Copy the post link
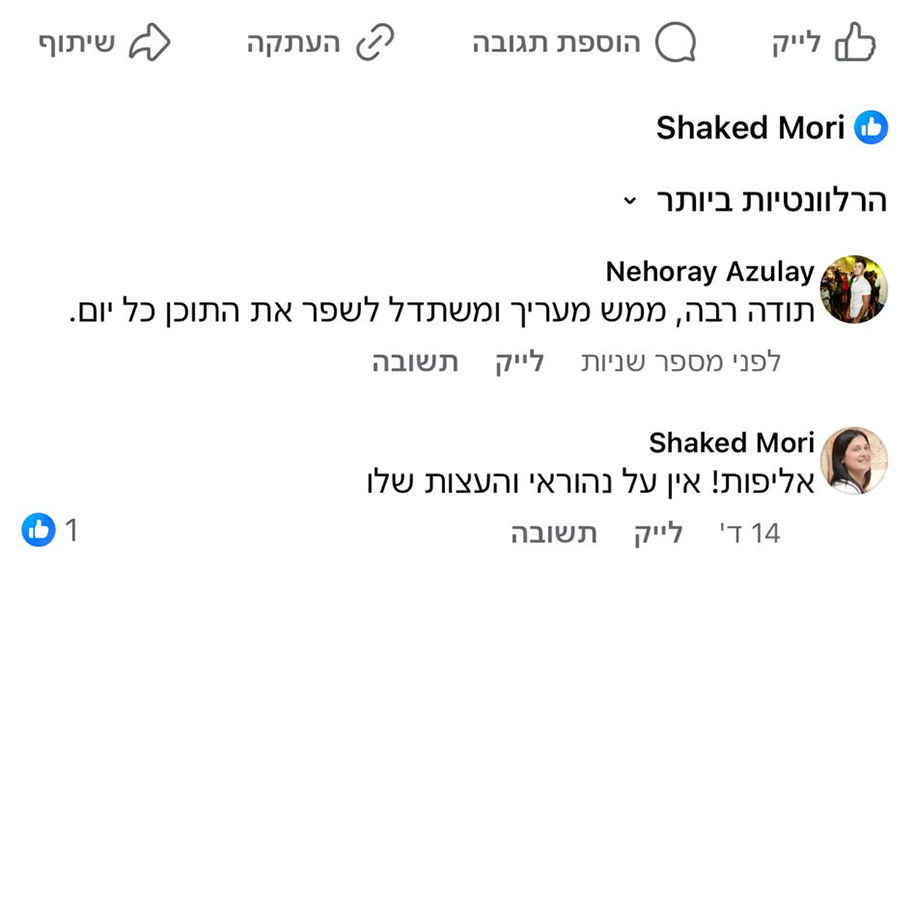The height and width of the screenshot is (900, 900). click(x=320, y=43)
